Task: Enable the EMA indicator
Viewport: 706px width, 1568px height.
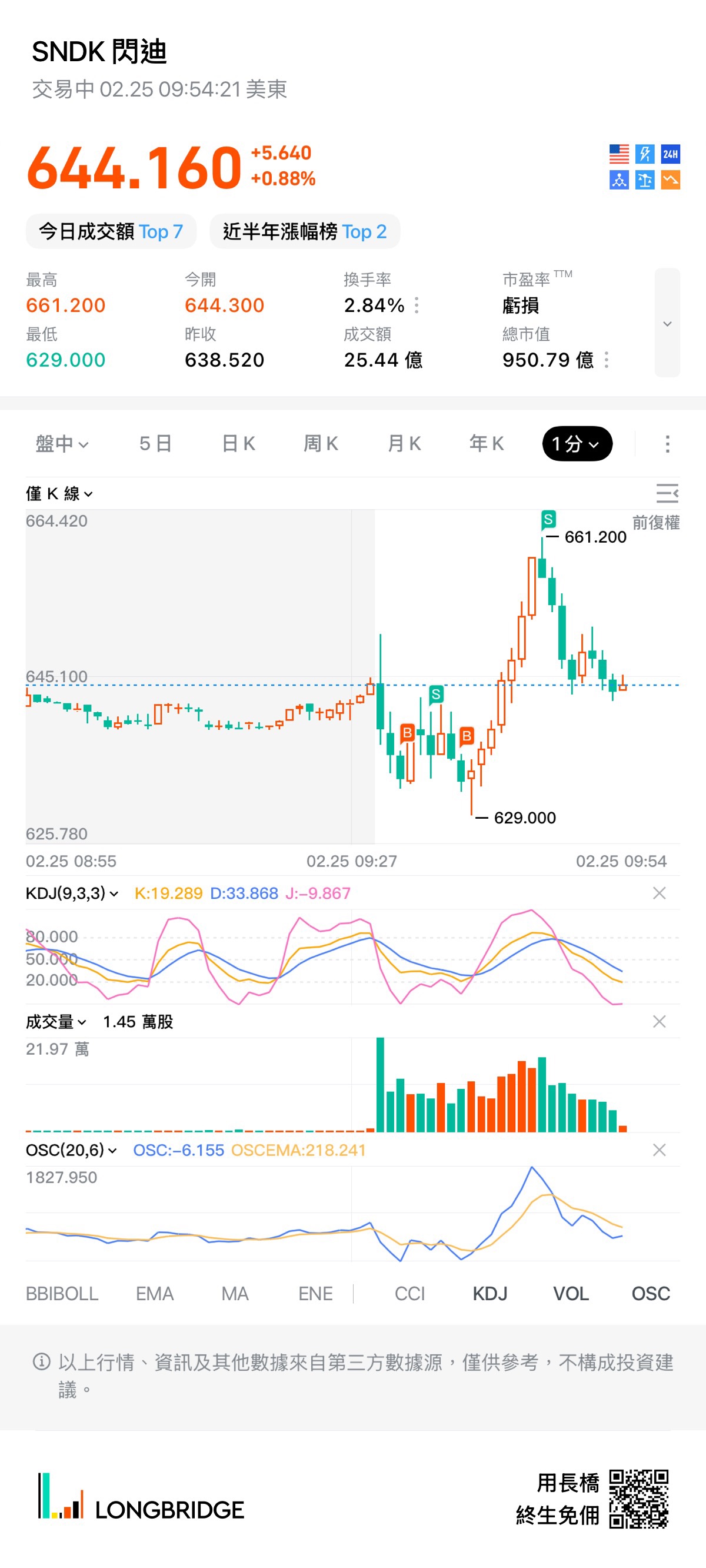Action: (155, 1294)
